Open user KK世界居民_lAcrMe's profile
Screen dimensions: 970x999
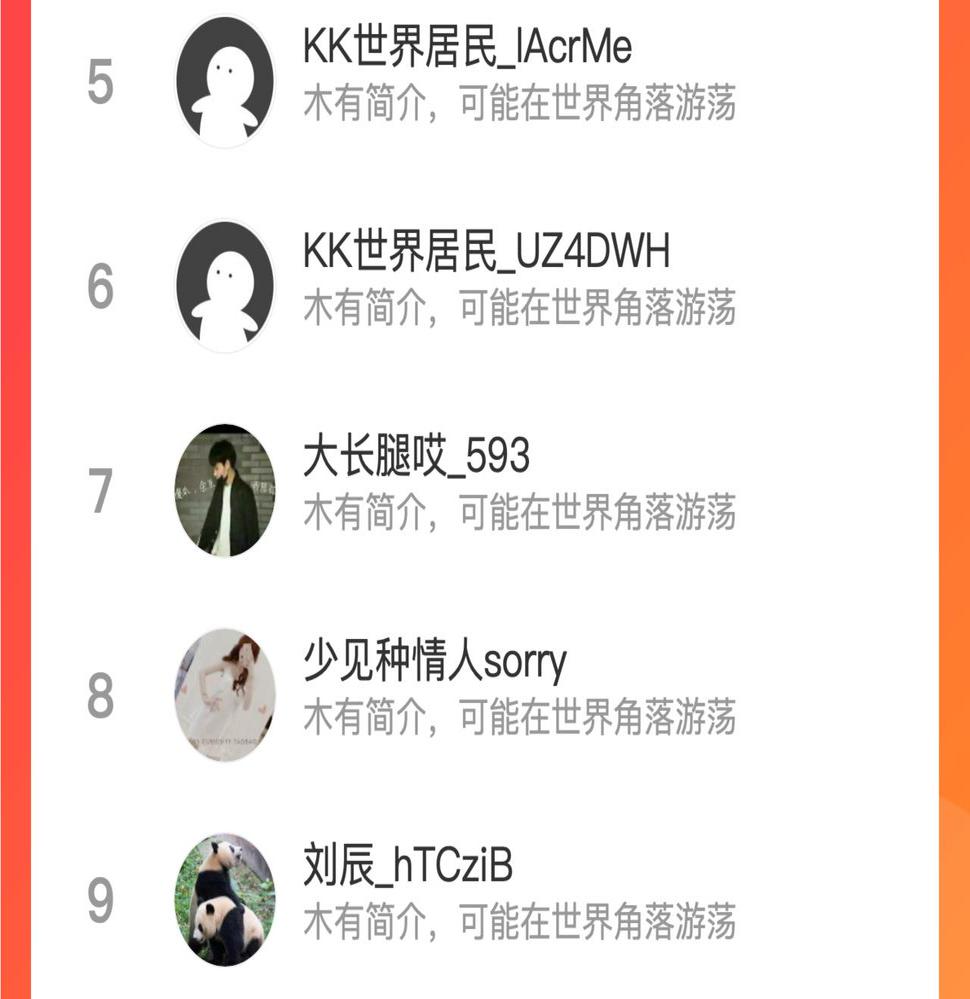467,48
